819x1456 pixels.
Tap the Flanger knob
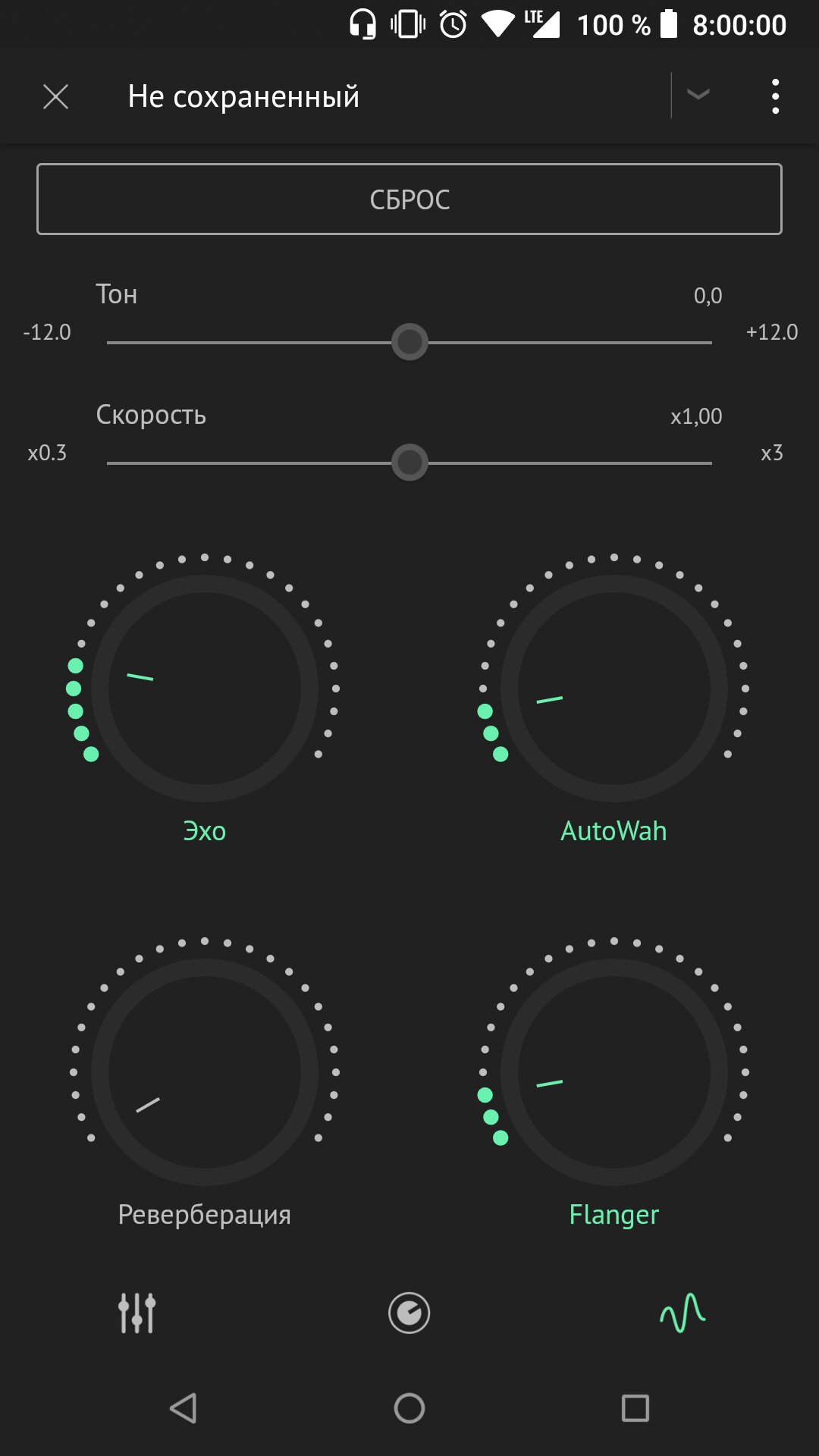[x=614, y=1072]
